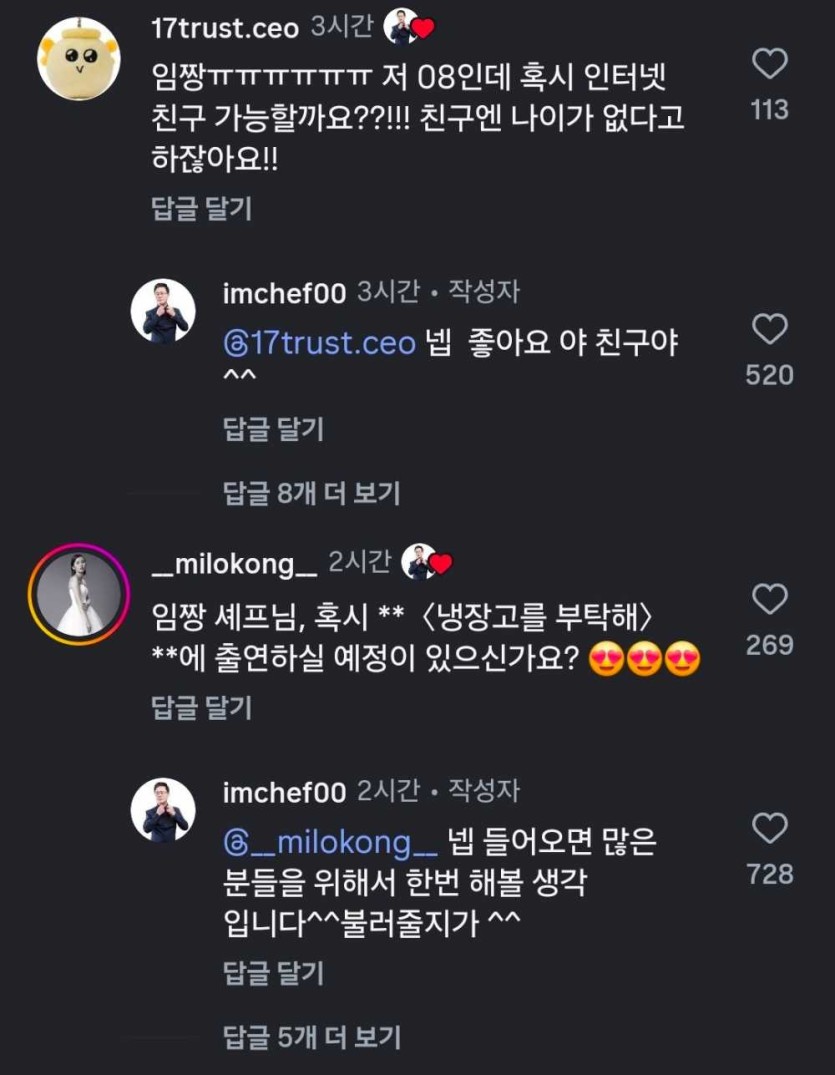Open the @__milokong__ mention link
Viewport: 835px width, 1075px height.
331,843
